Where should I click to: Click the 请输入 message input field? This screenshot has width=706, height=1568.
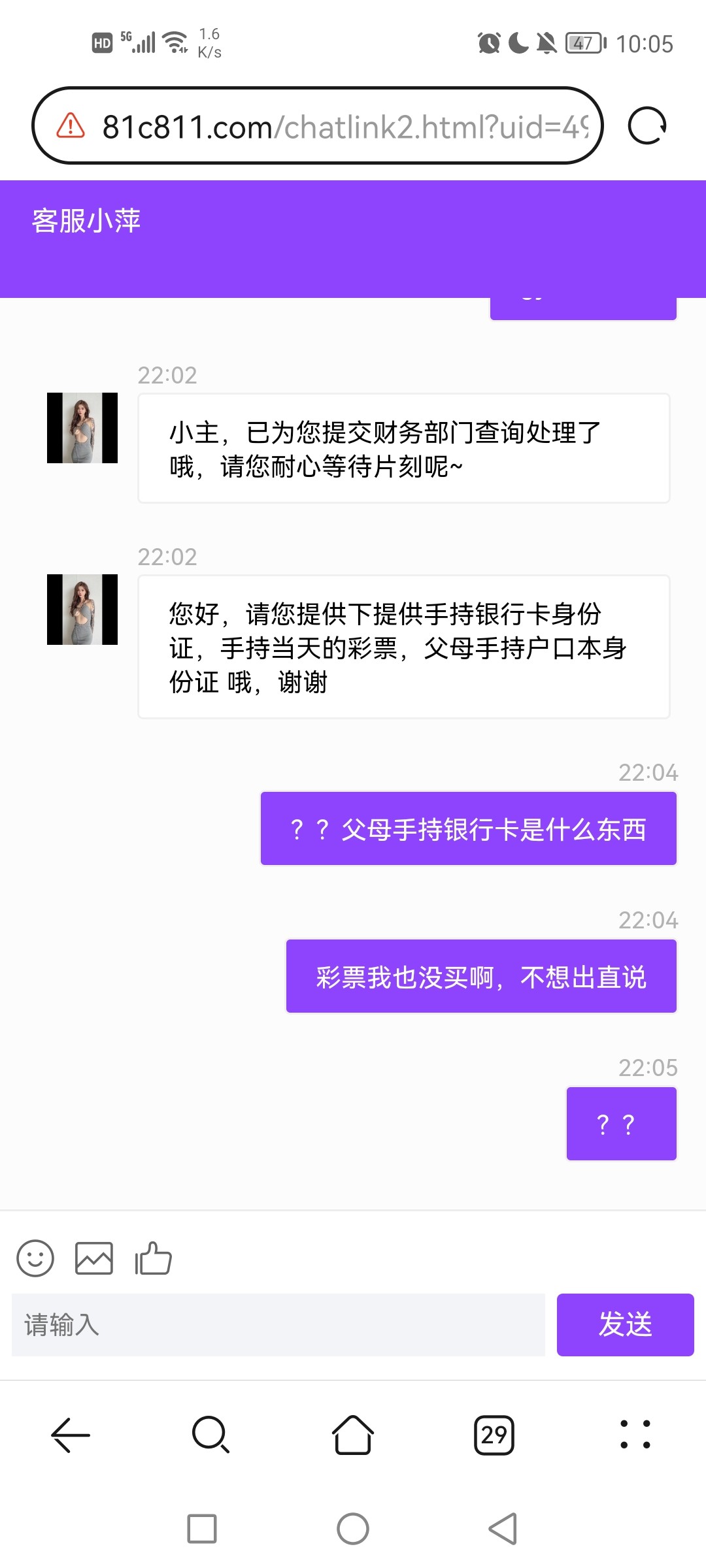point(281,1324)
